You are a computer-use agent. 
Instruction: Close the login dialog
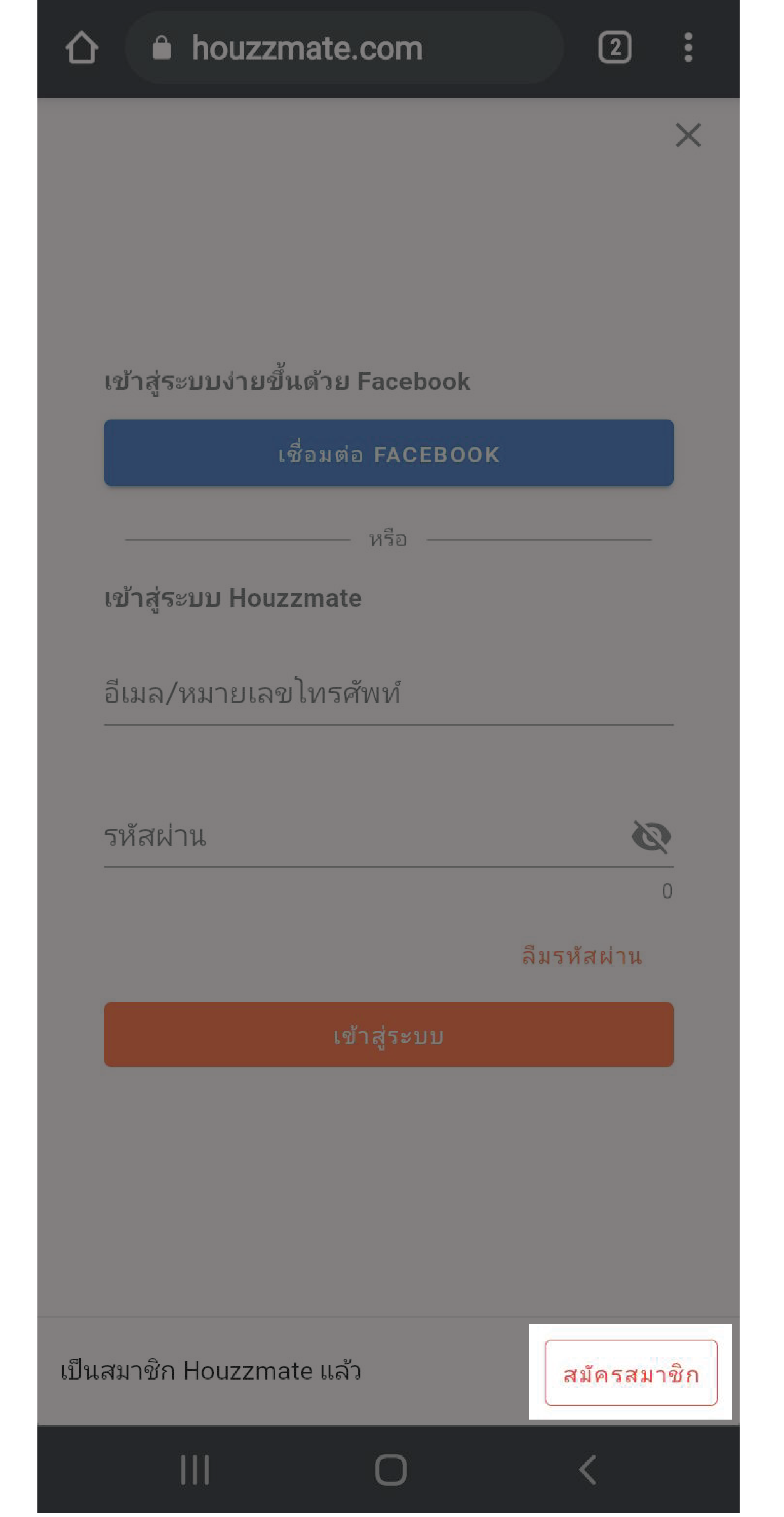click(x=687, y=135)
